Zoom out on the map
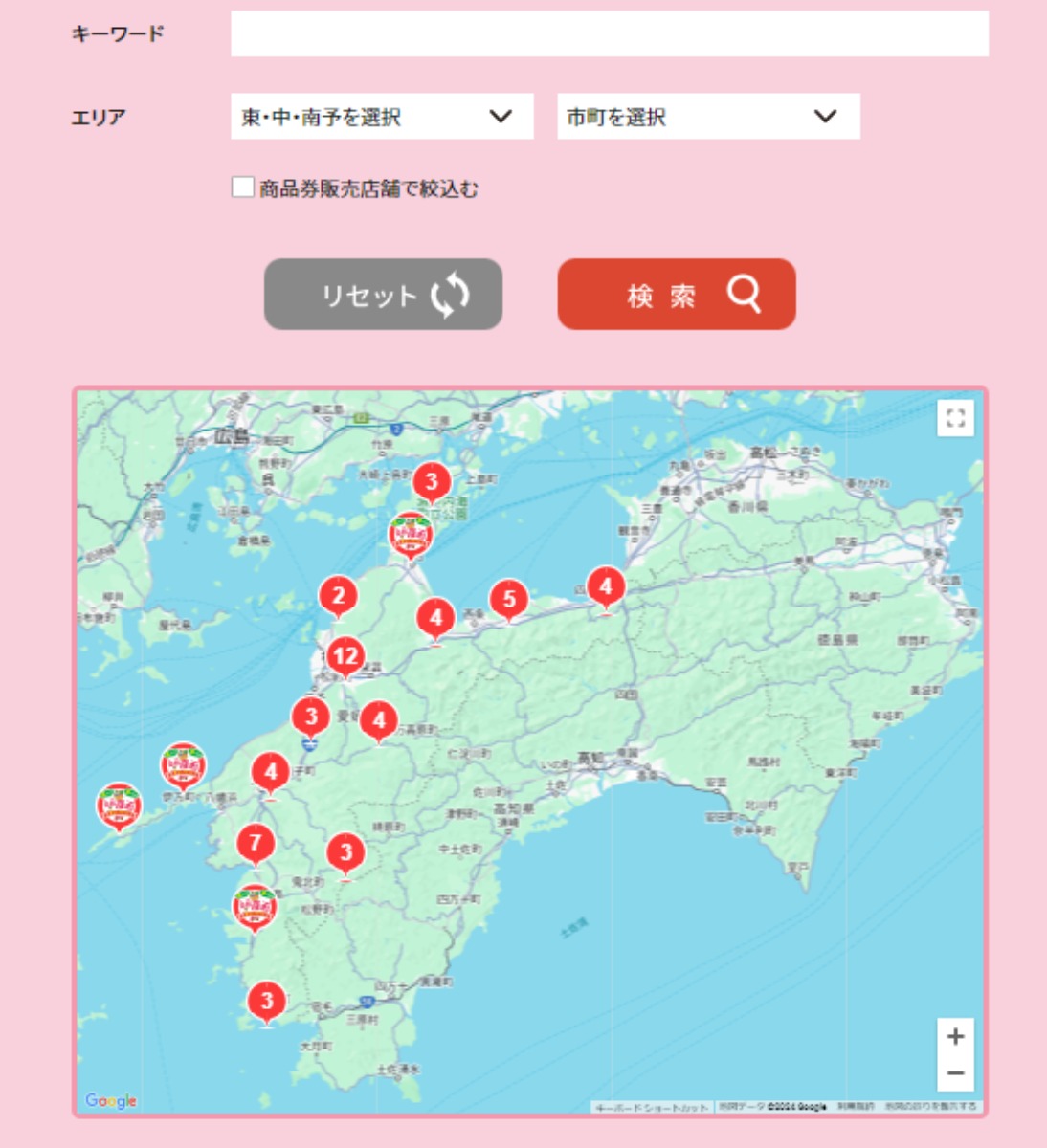The image size is (1047, 1148). click(x=954, y=1073)
